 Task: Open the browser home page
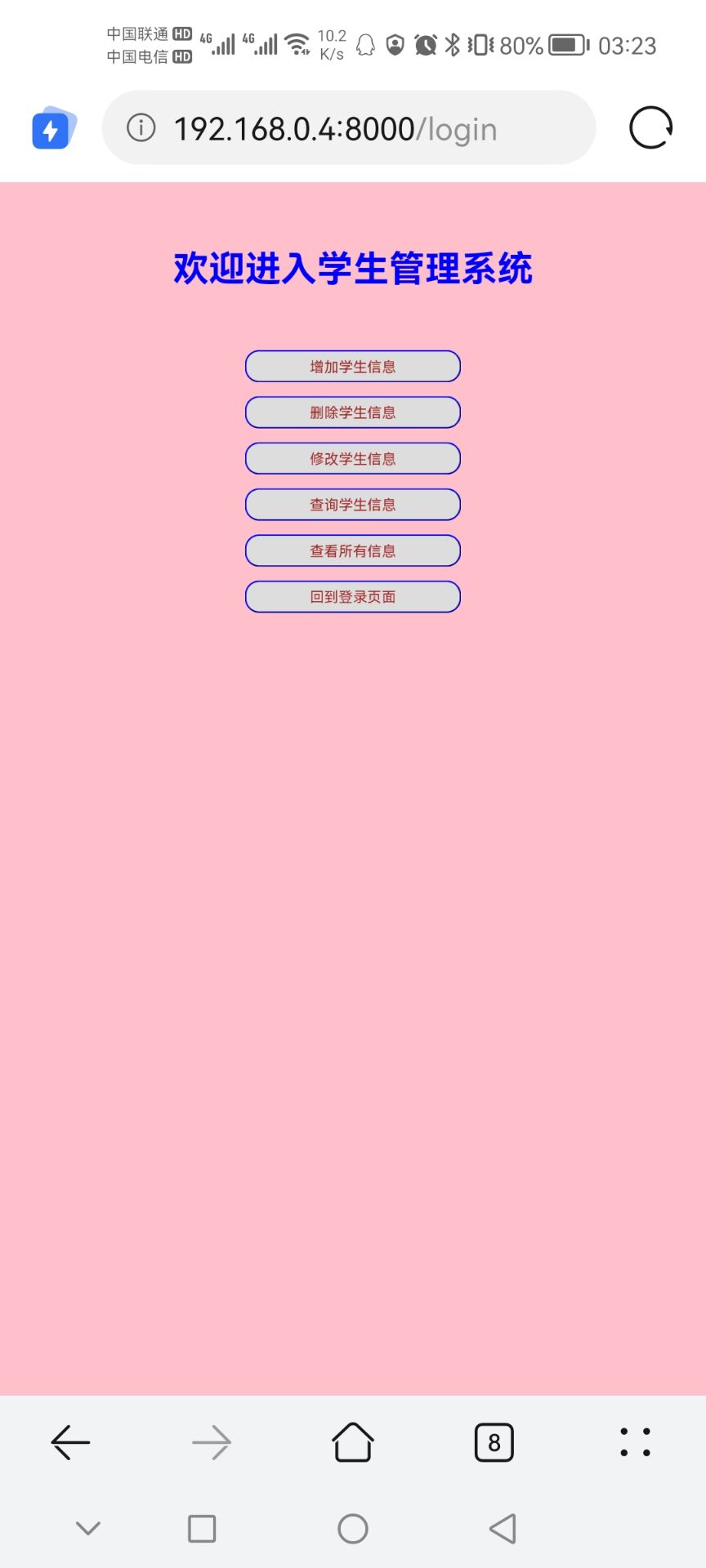point(352,1442)
